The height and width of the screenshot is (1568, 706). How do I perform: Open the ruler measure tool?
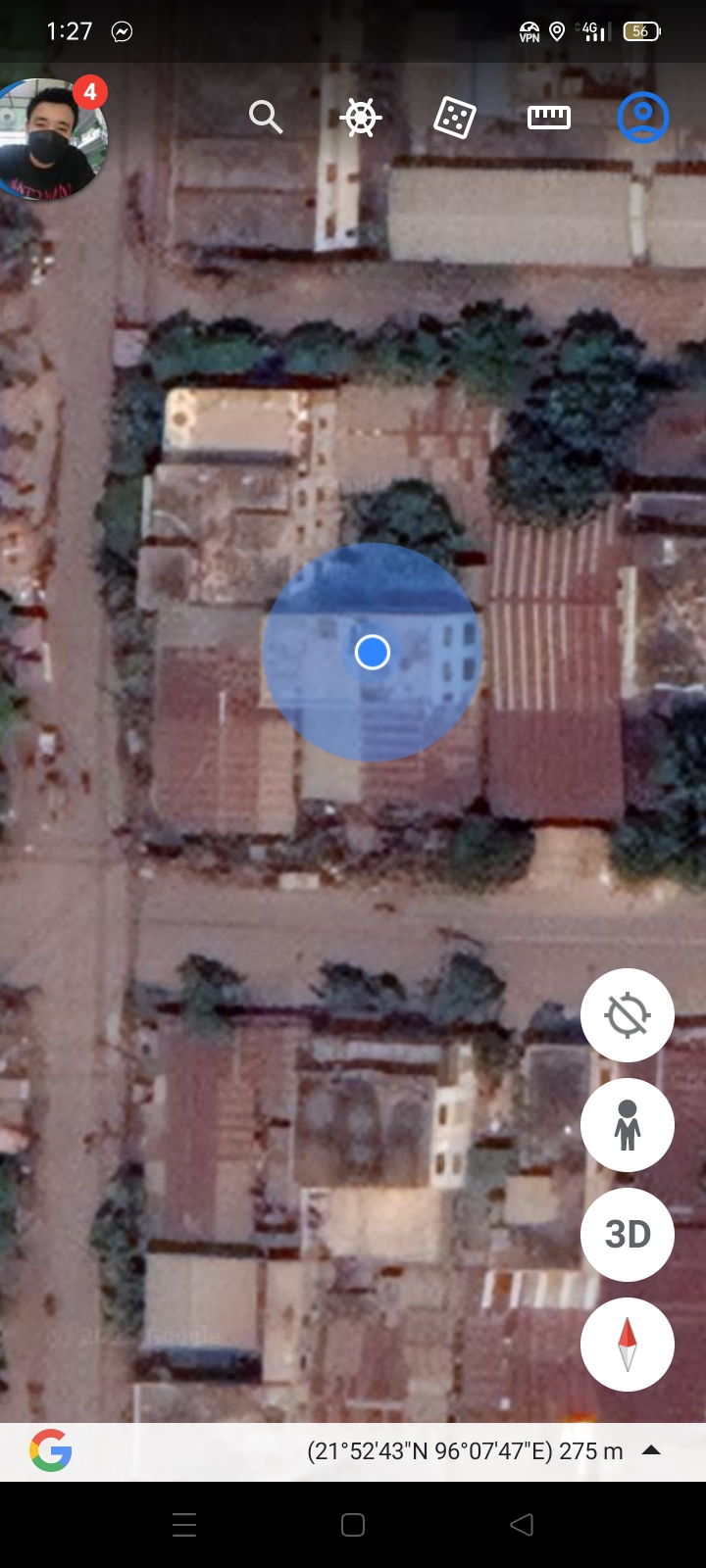point(548,118)
